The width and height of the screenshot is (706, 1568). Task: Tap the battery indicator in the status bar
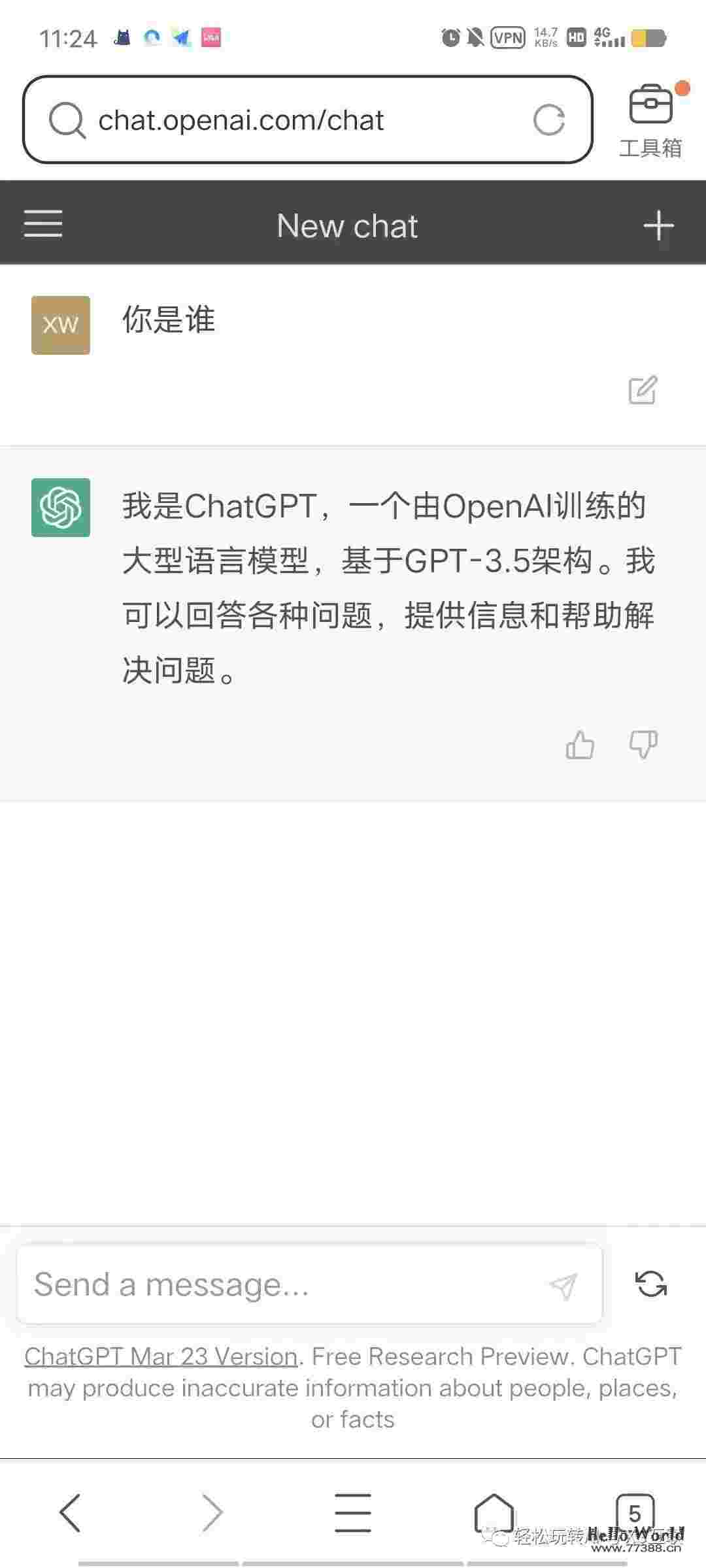point(648,39)
